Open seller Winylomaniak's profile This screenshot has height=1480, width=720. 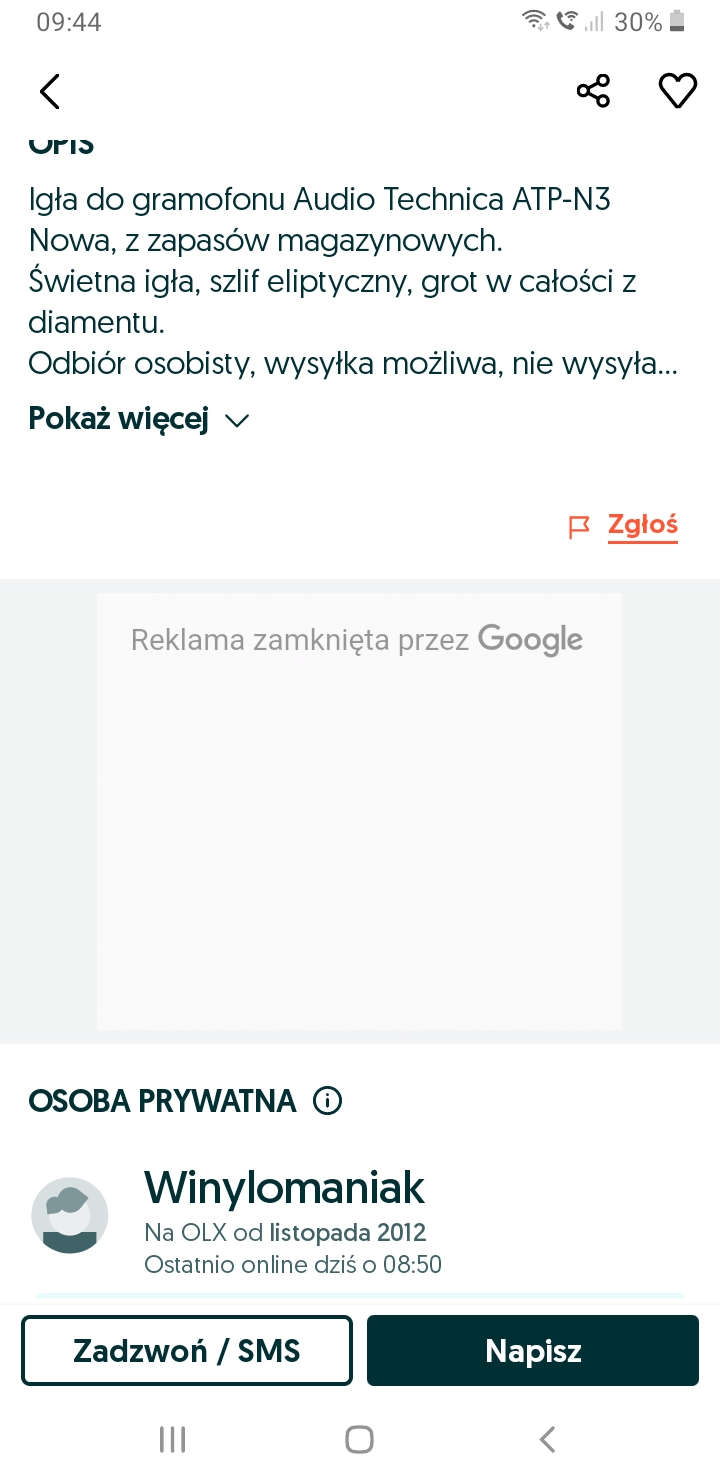[284, 1189]
